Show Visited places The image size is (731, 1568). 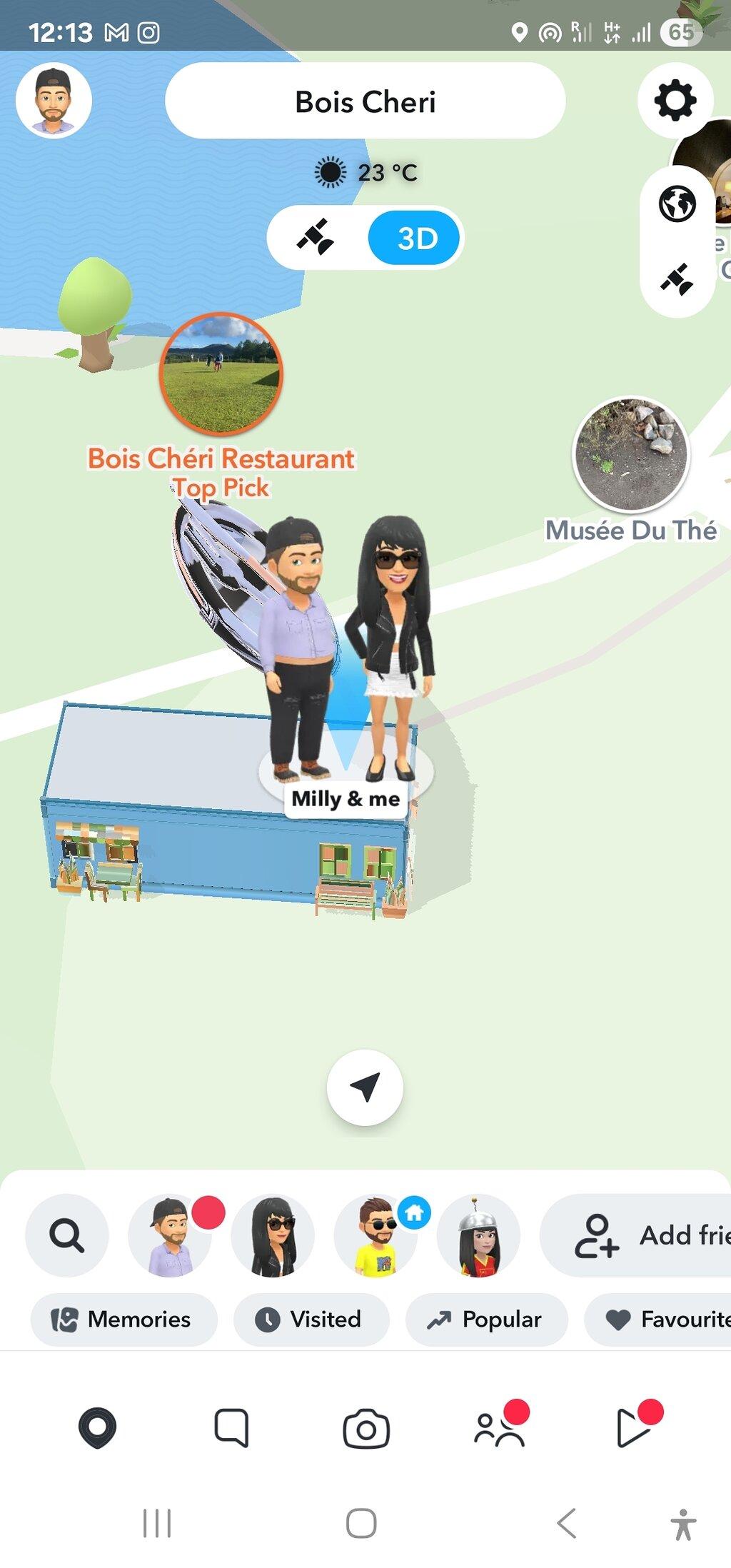click(311, 1320)
